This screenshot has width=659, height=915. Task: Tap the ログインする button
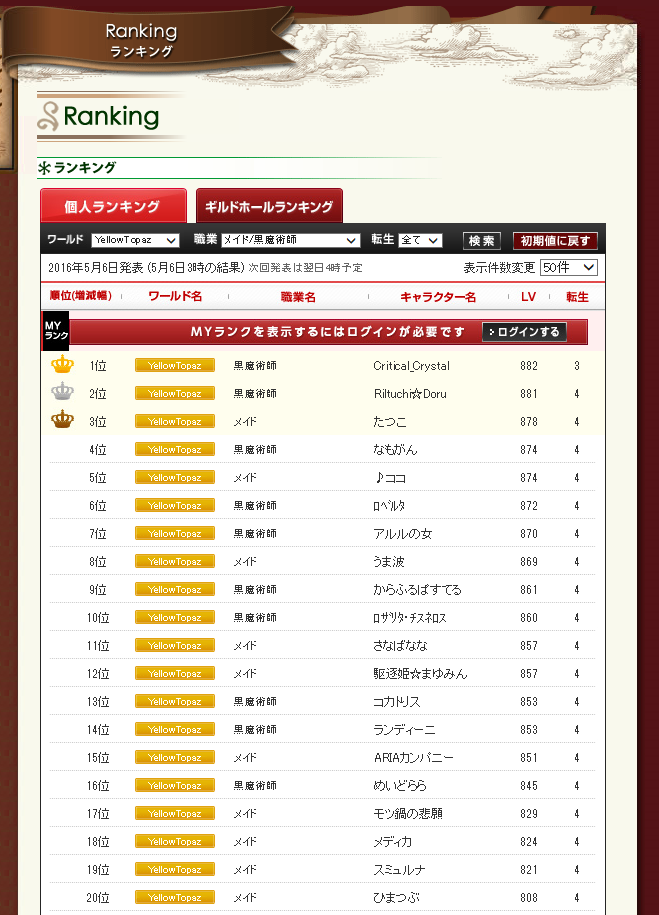coord(525,332)
